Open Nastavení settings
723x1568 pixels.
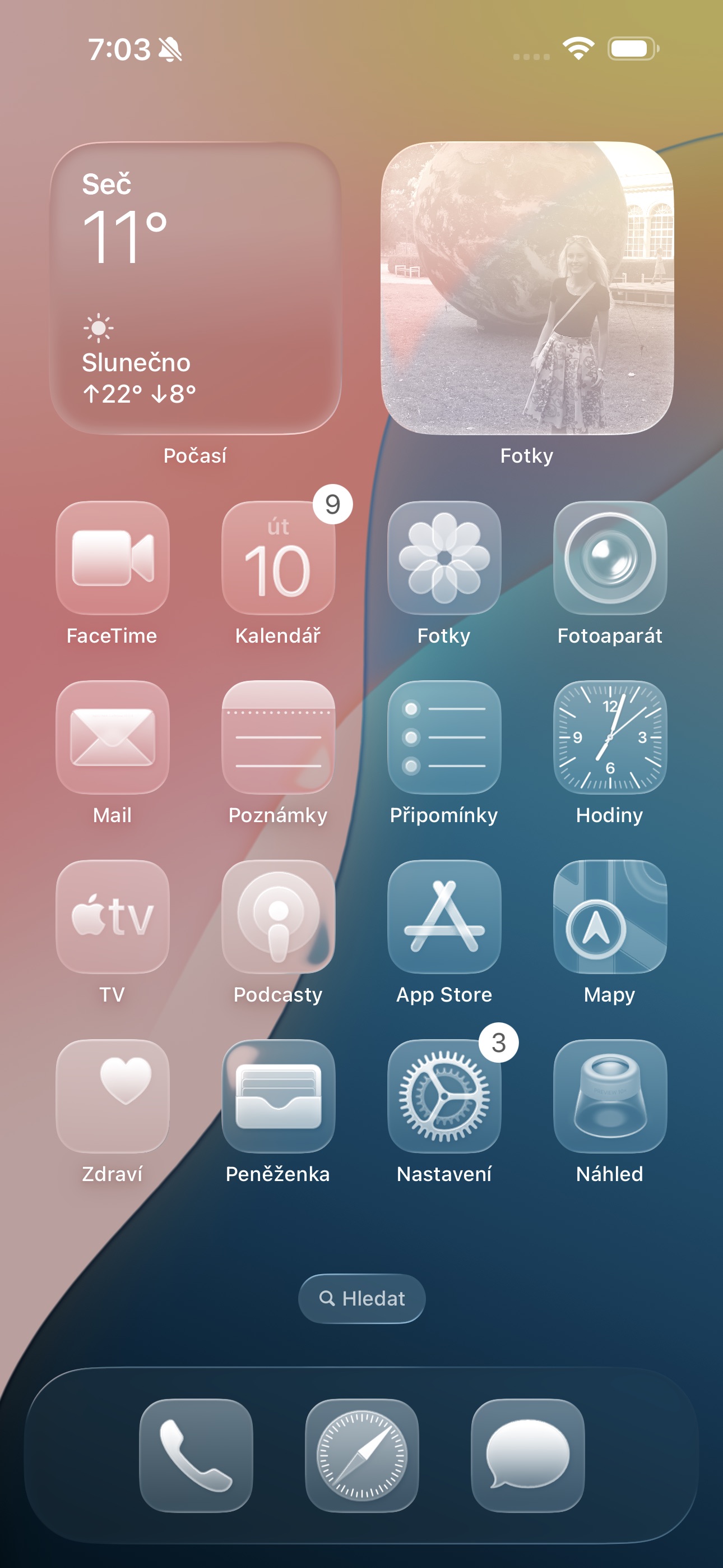pyautogui.click(x=444, y=1096)
